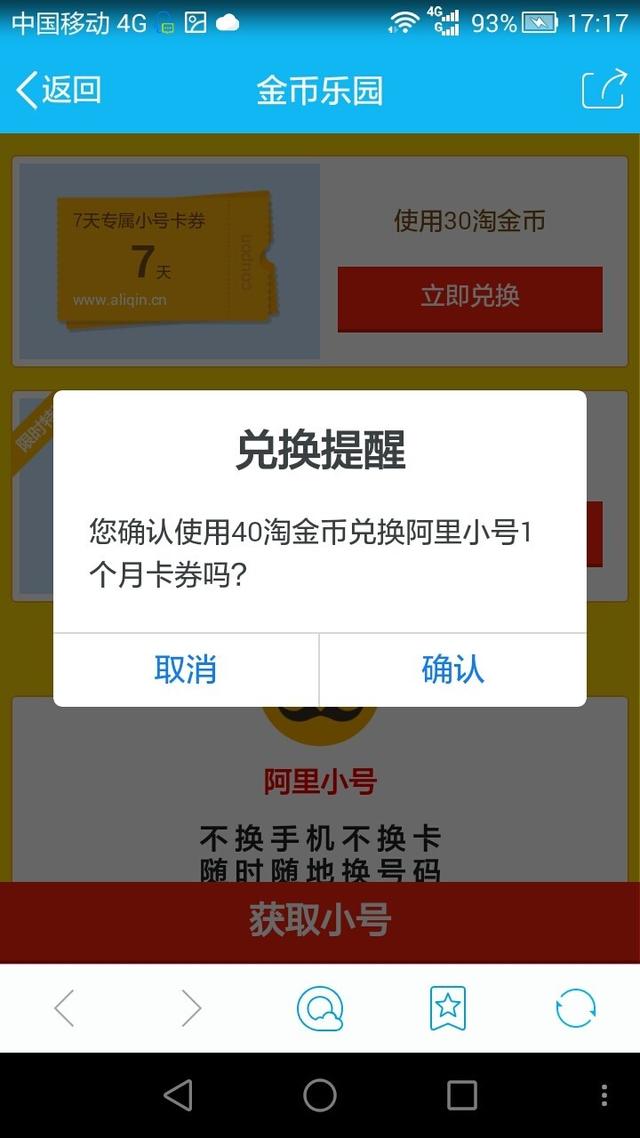Image resolution: width=640 pixels, height=1138 pixels.
Task: Open the system recent apps button
Action: (x=461, y=1095)
